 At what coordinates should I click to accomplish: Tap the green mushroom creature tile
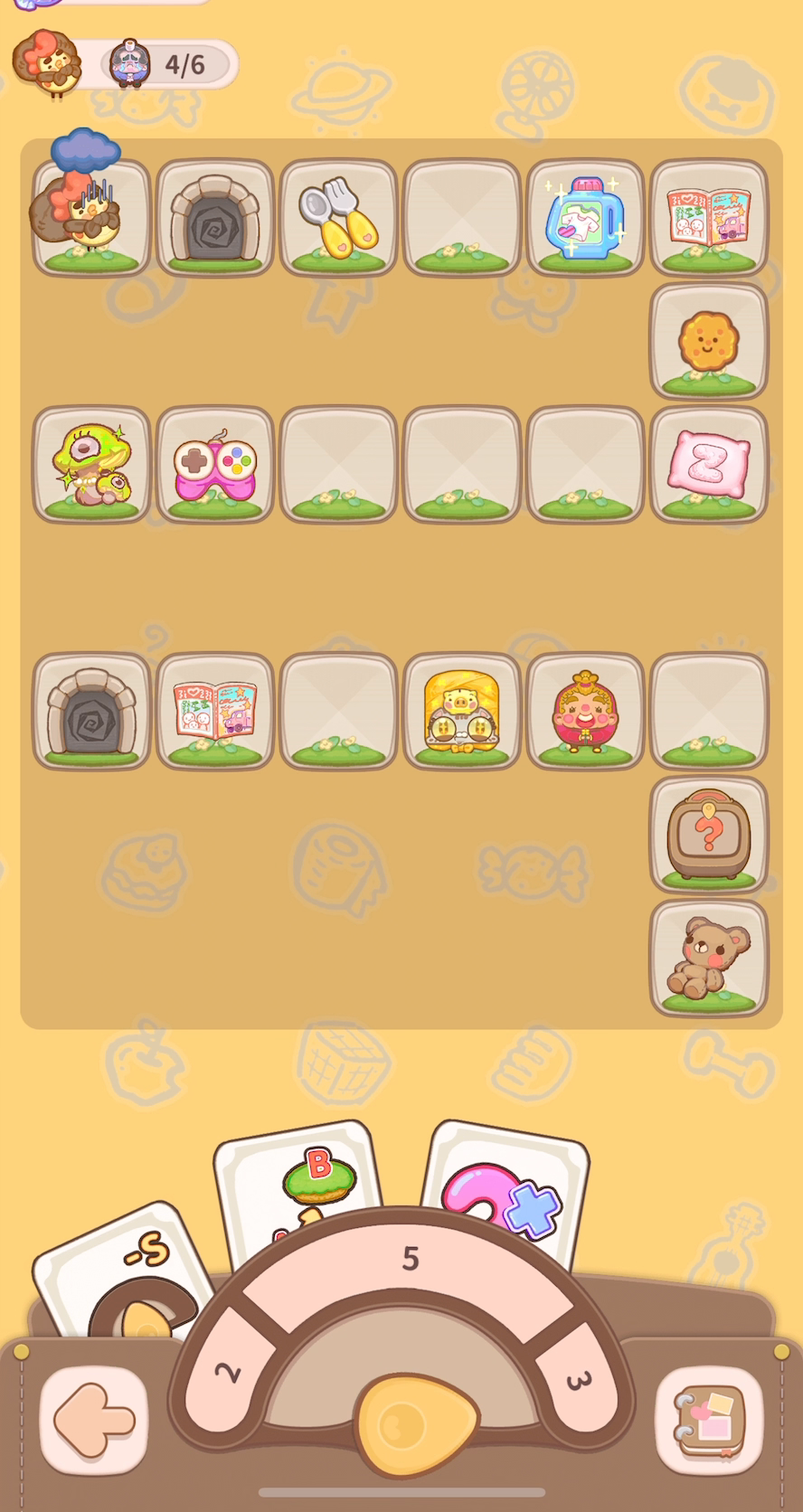pos(91,465)
